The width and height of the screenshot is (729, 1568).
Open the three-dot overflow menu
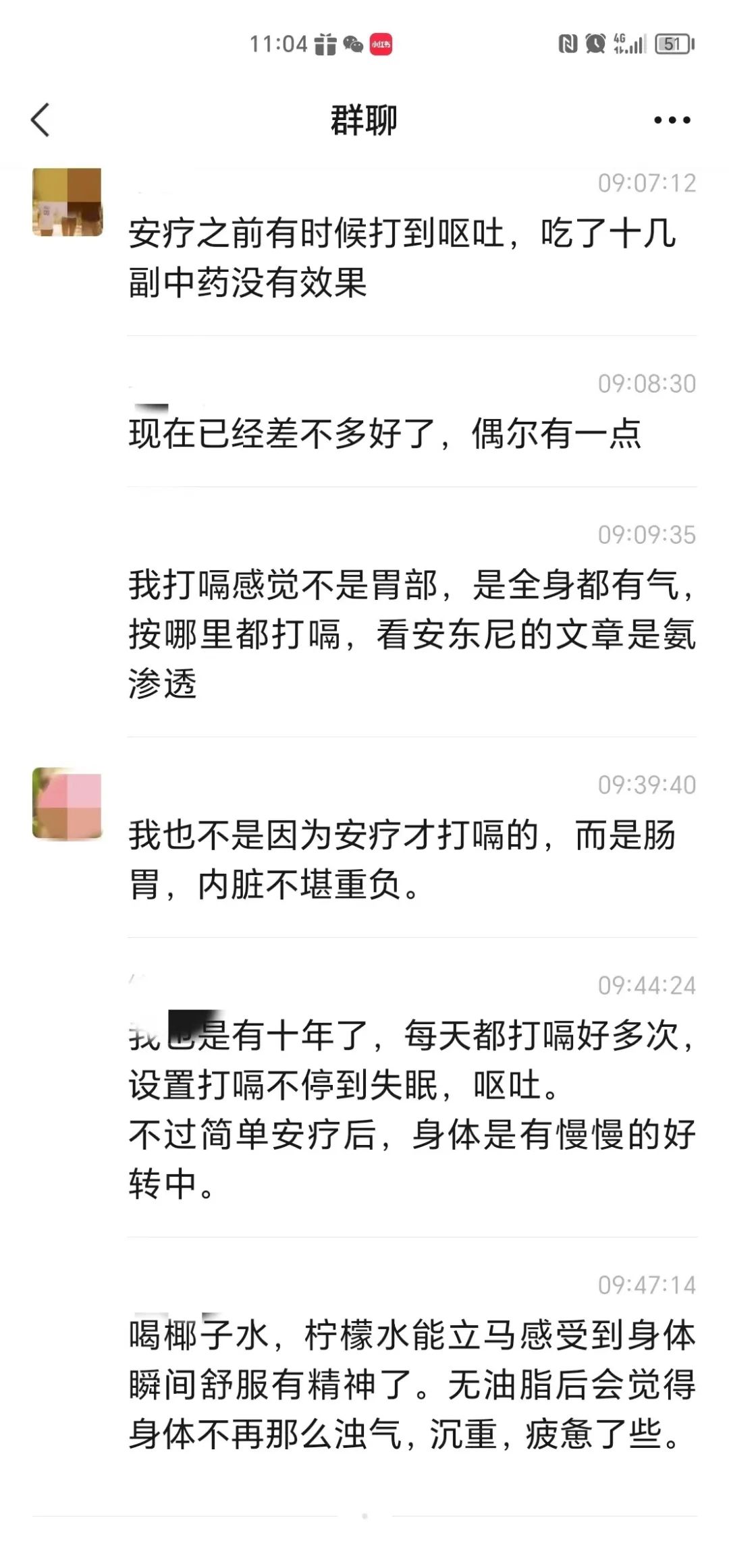point(672,121)
